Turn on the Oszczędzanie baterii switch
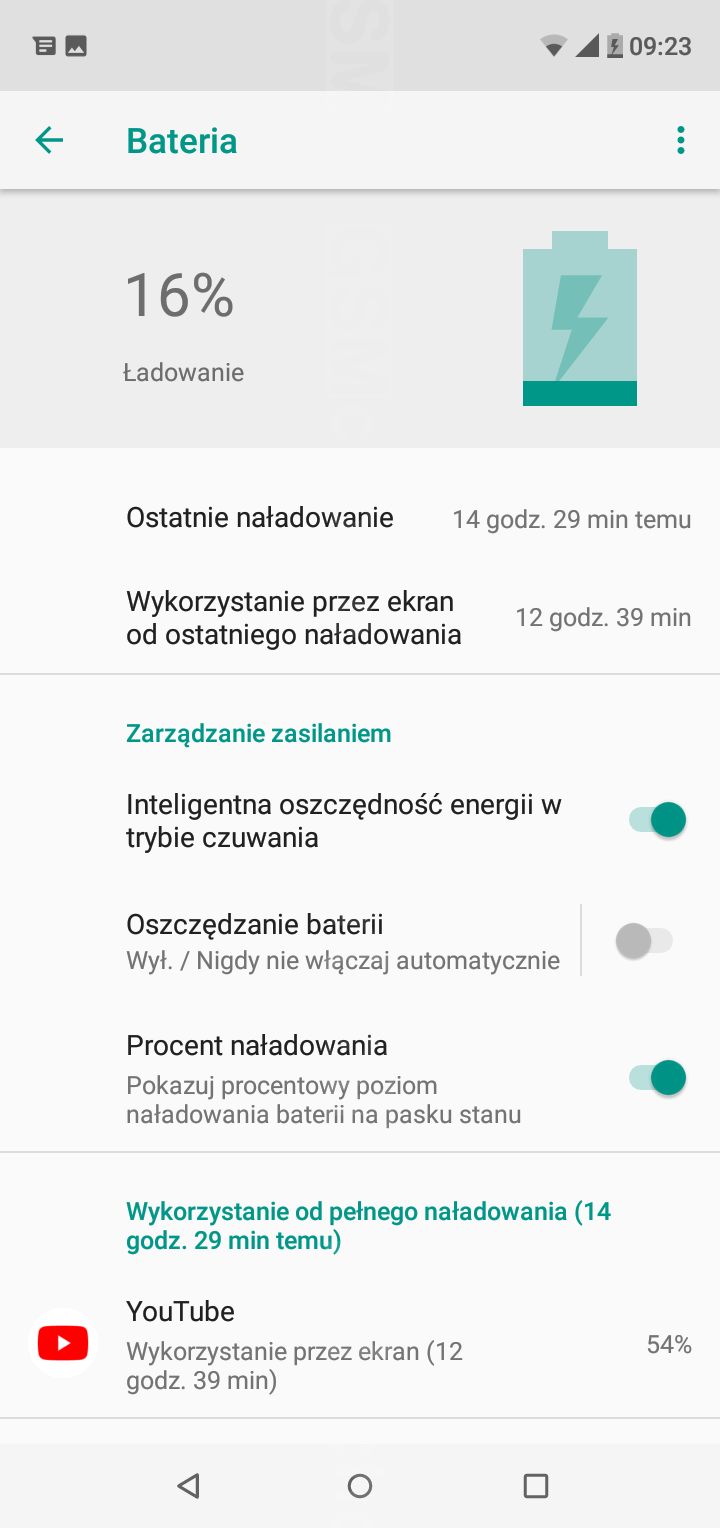 (x=645, y=941)
